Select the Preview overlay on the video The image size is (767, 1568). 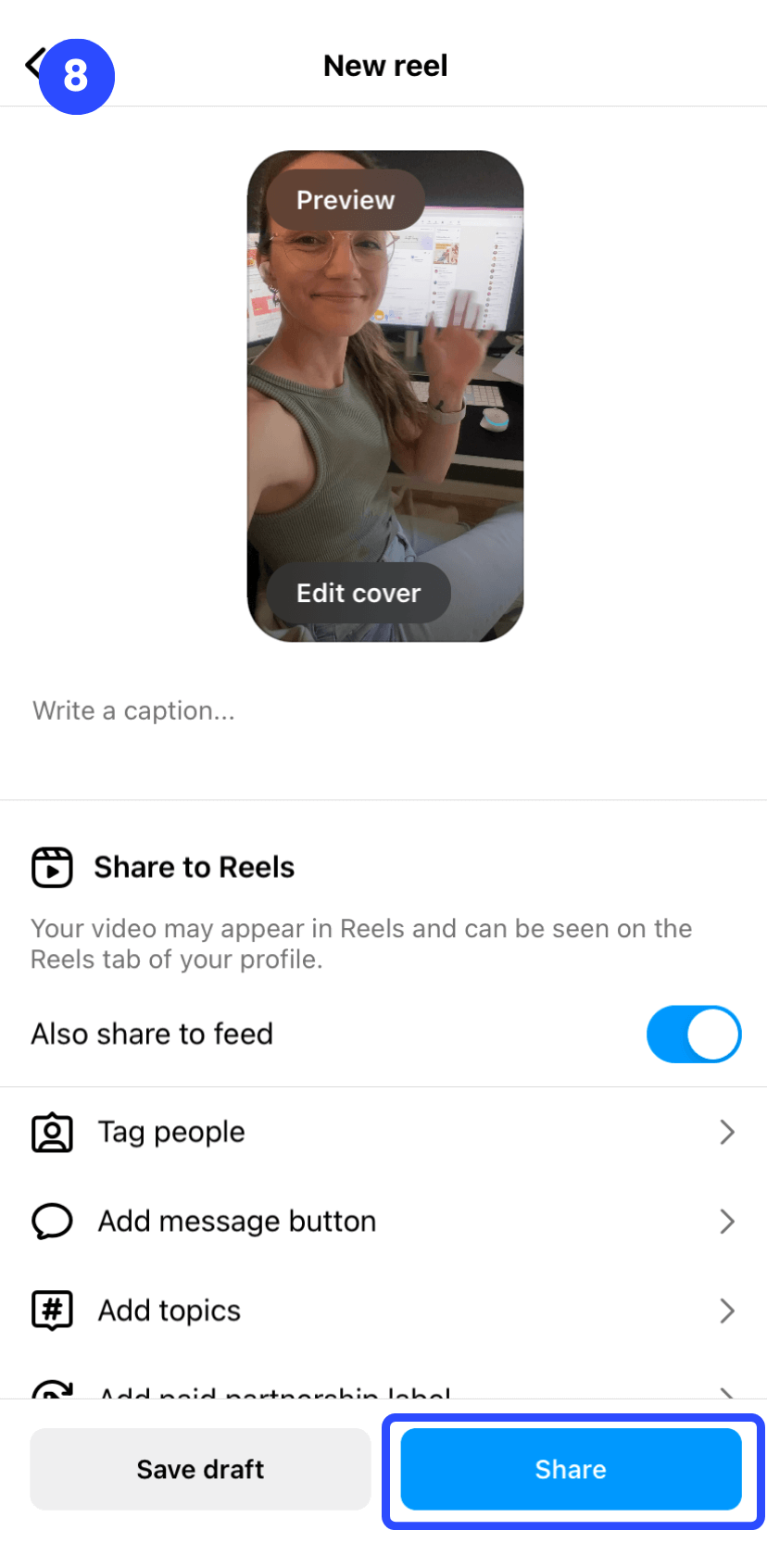click(x=345, y=199)
